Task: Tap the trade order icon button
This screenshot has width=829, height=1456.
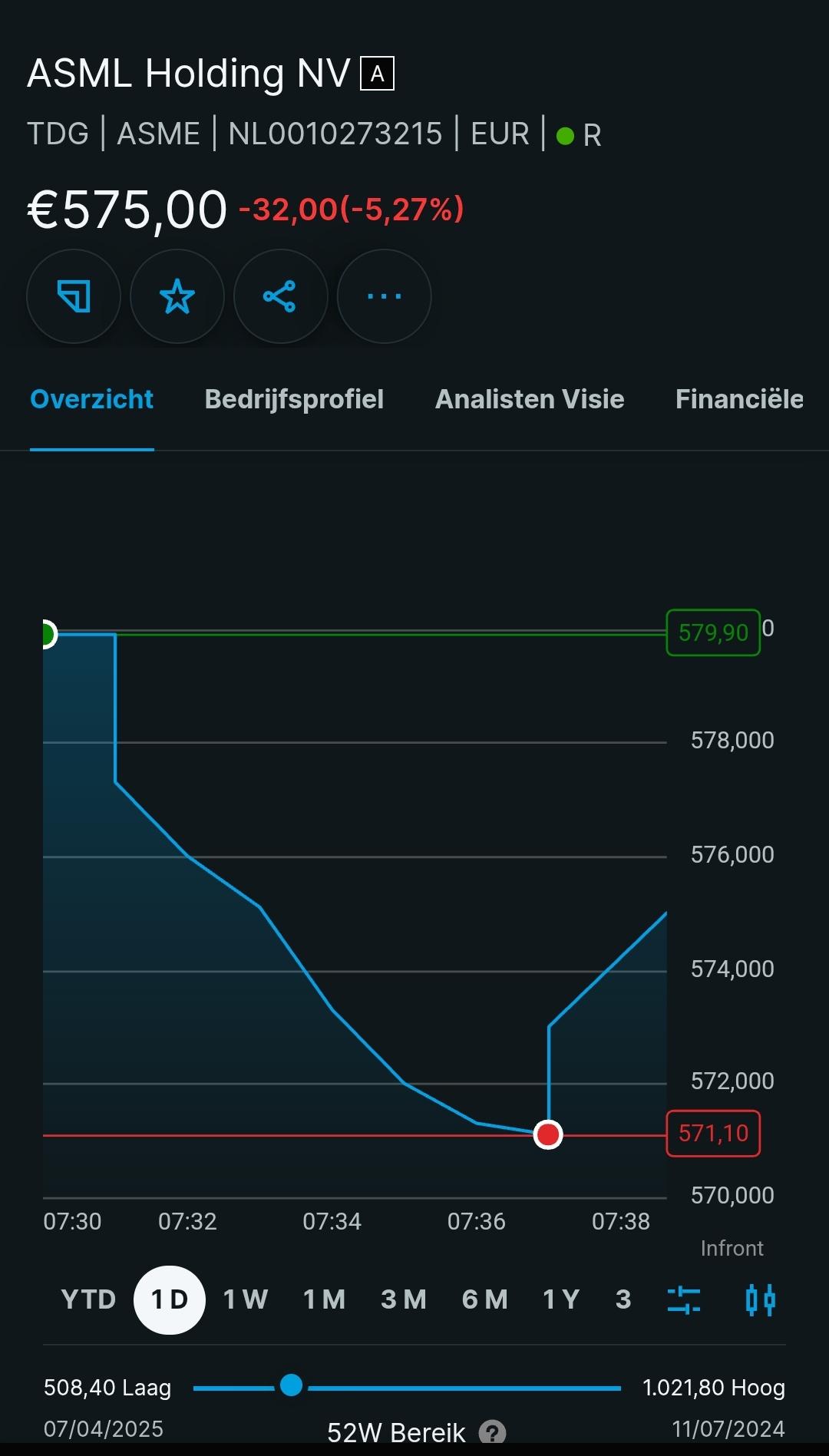Action: [x=74, y=296]
